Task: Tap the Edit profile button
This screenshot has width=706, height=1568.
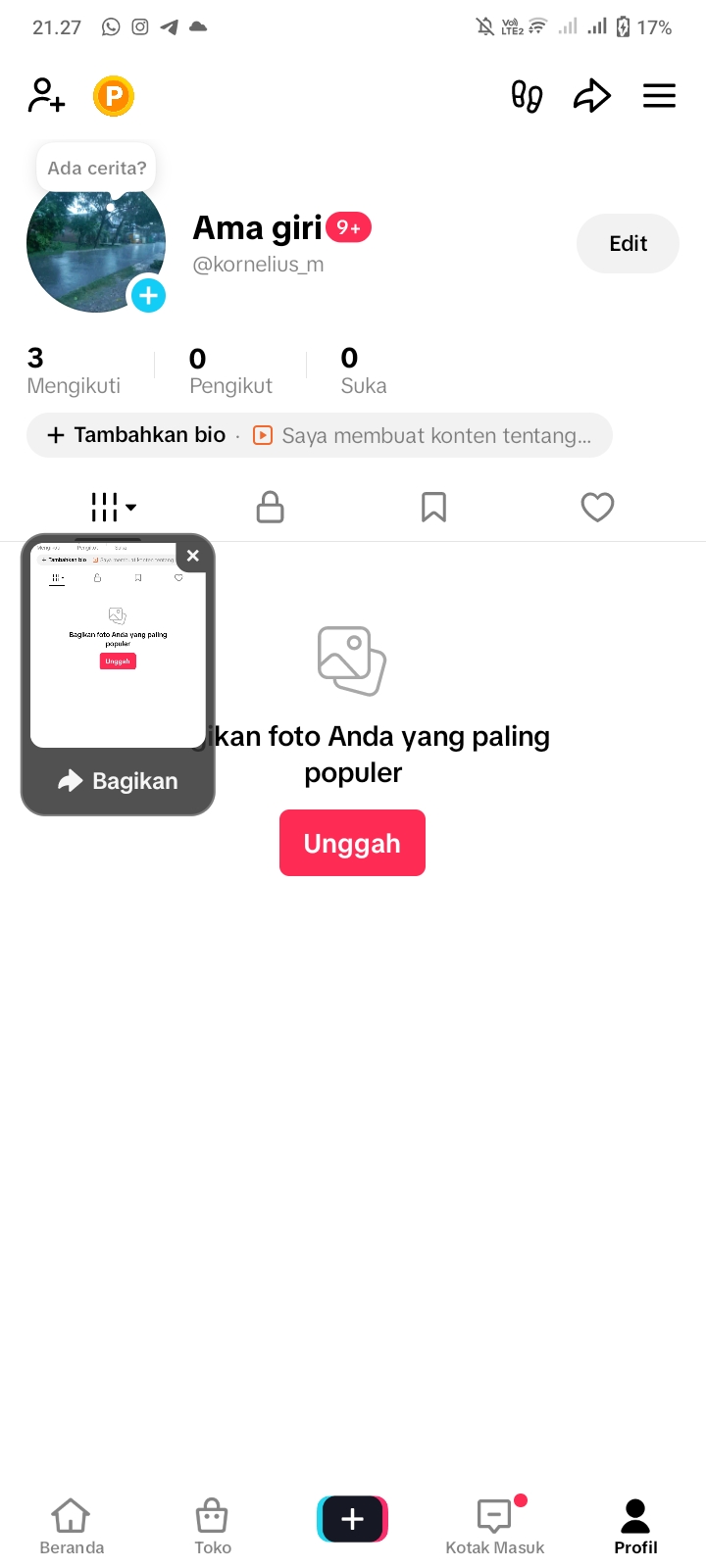Action: [628, 244]
